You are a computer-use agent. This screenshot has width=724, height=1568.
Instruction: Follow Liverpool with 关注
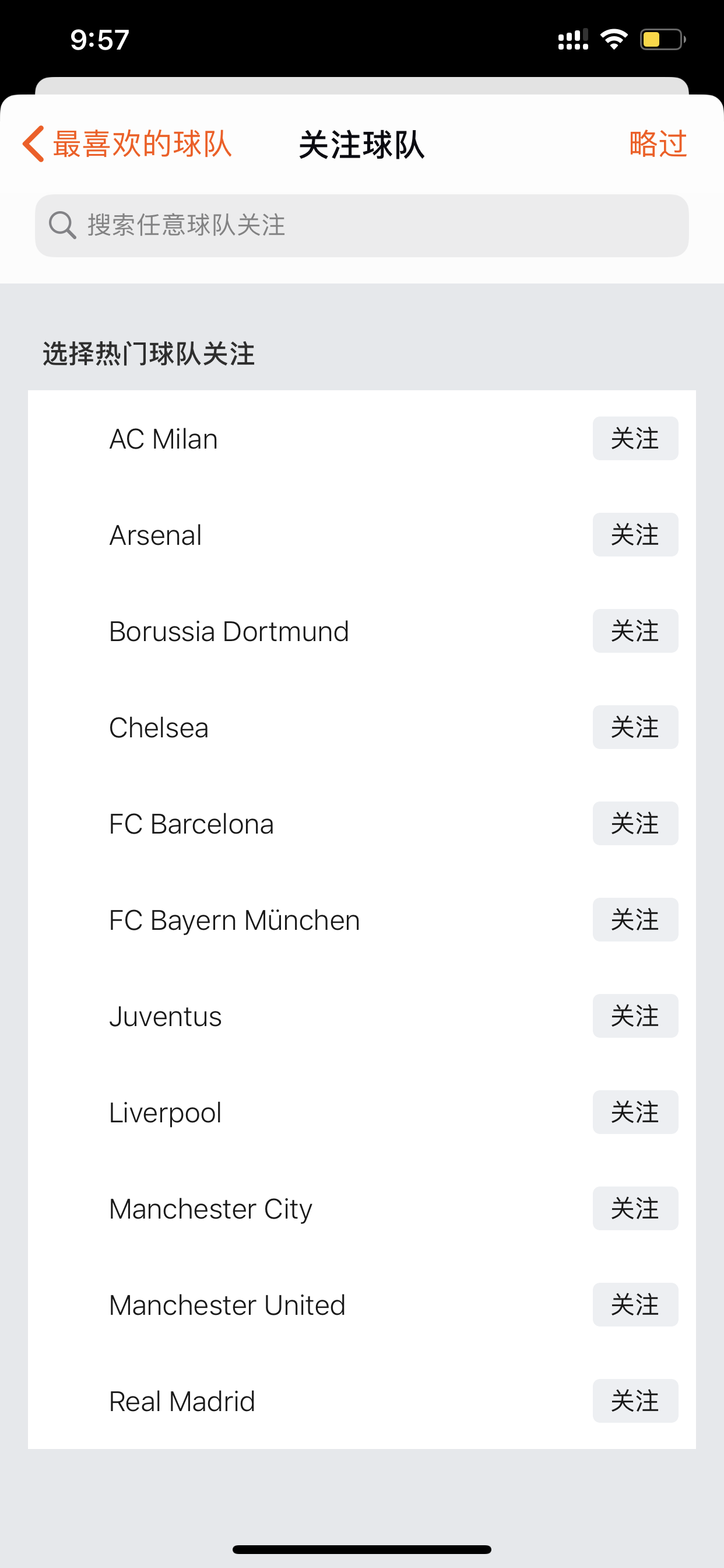click(x=635, y=1111)
